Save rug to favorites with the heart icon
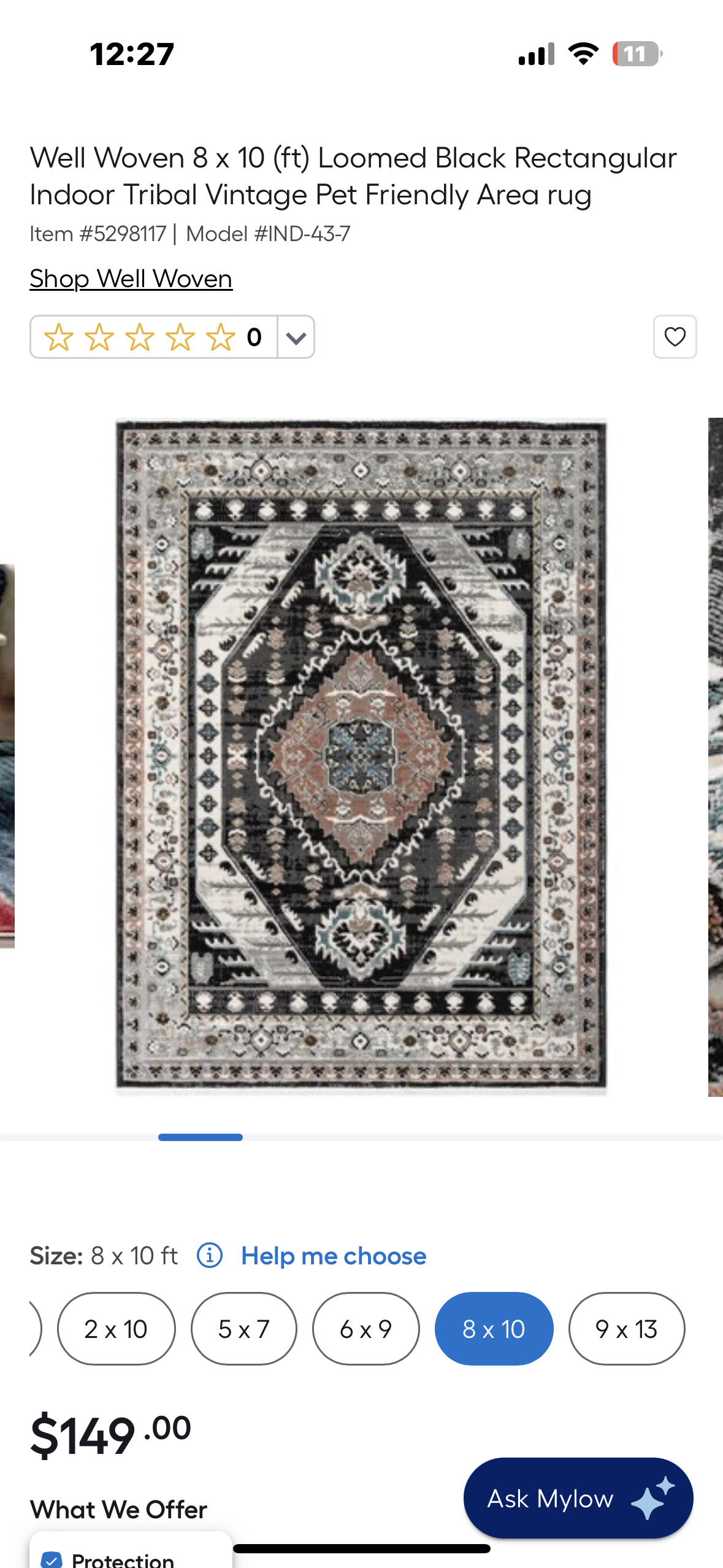 [x=675, y=337]
